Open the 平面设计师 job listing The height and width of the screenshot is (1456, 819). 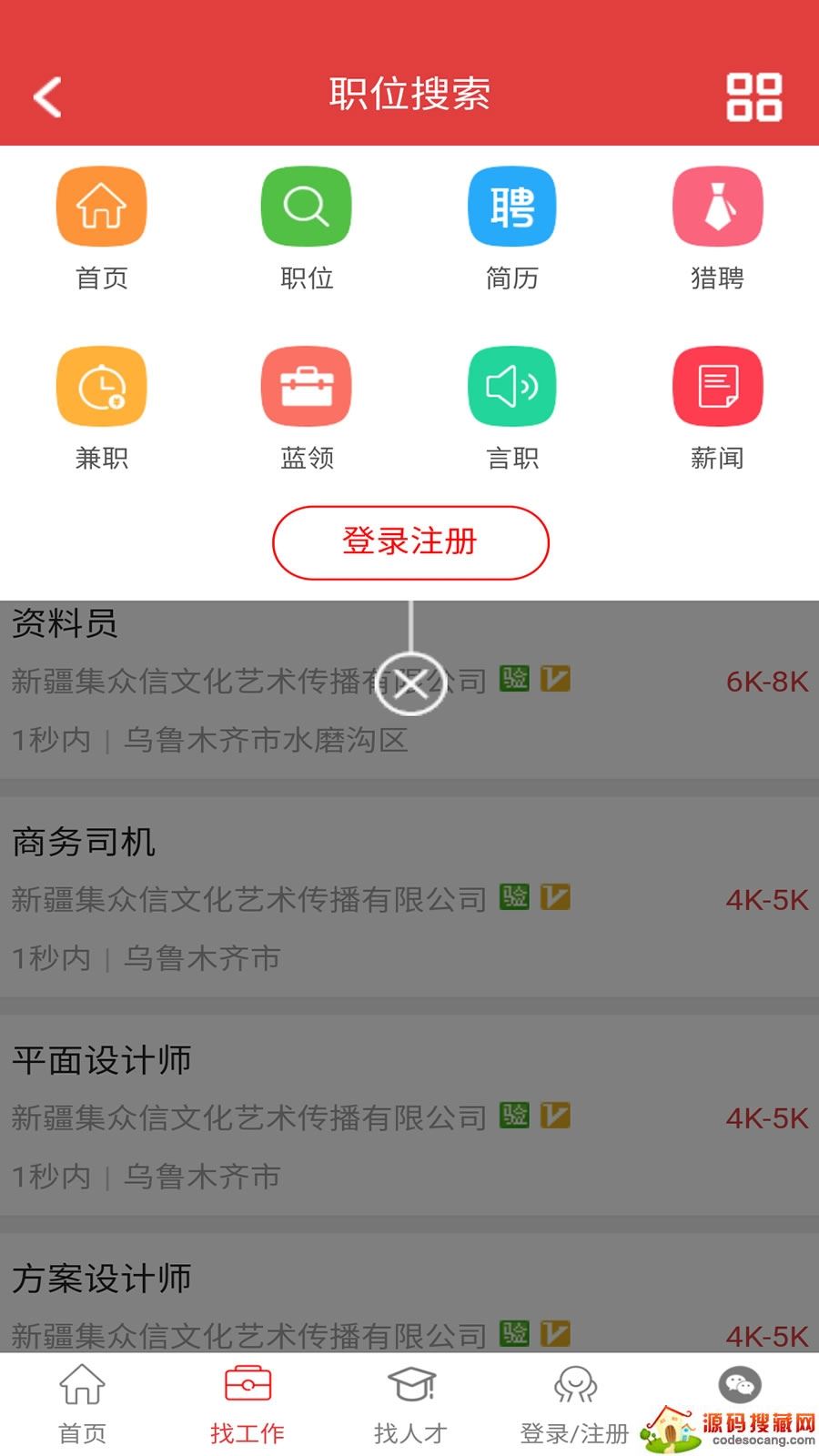pos(409,1117)
